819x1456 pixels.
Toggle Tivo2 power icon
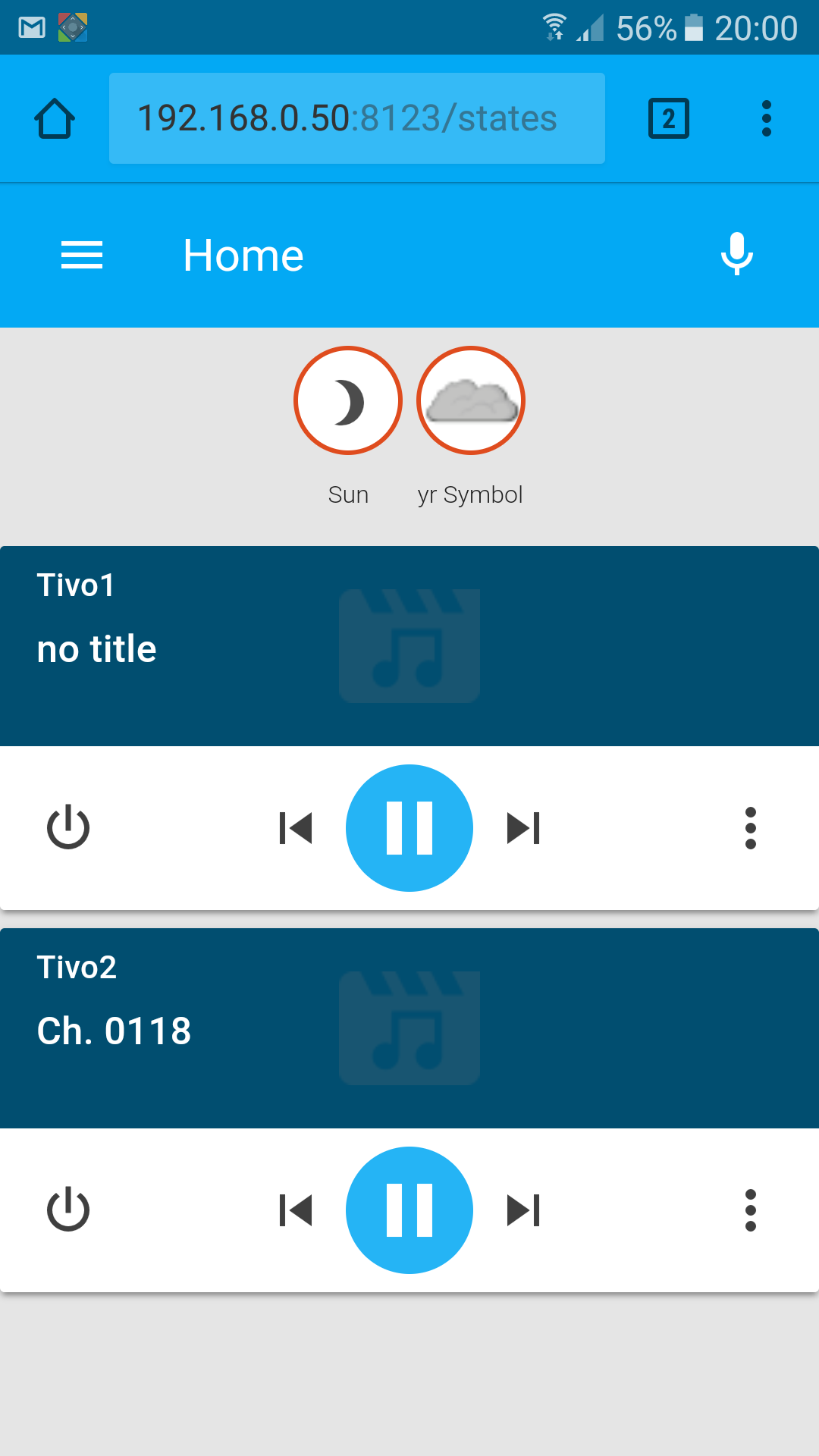pos(67,1210)
